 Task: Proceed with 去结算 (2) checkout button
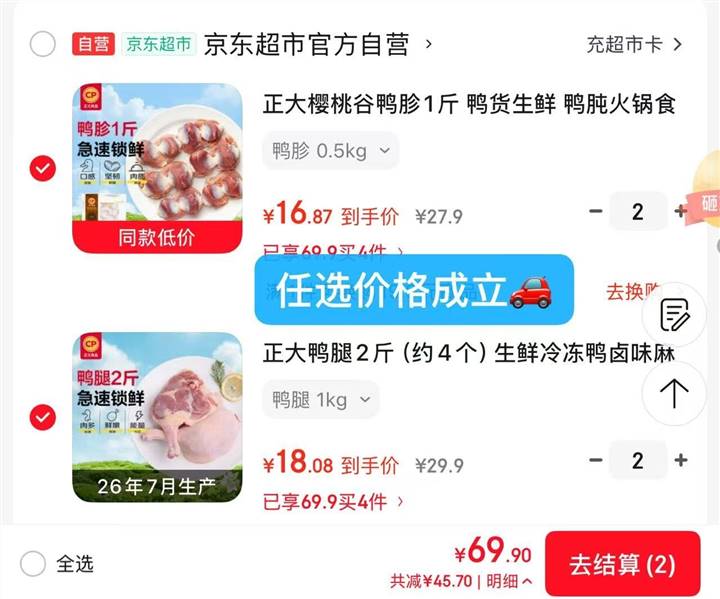(x=623, y=564)
